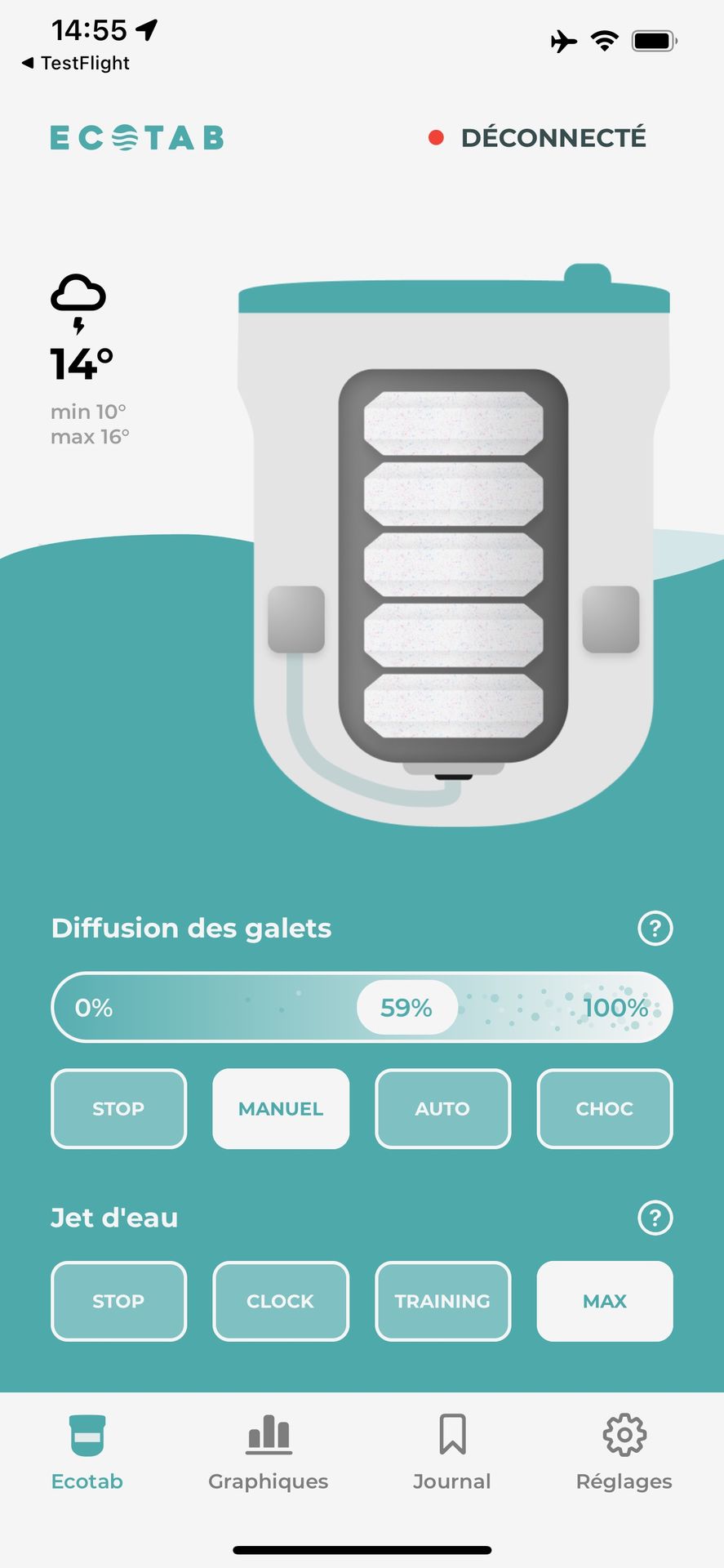The image size is (724, 1568).
Task: Go to the Journal tab
Action: click(x=452, y=1453)
